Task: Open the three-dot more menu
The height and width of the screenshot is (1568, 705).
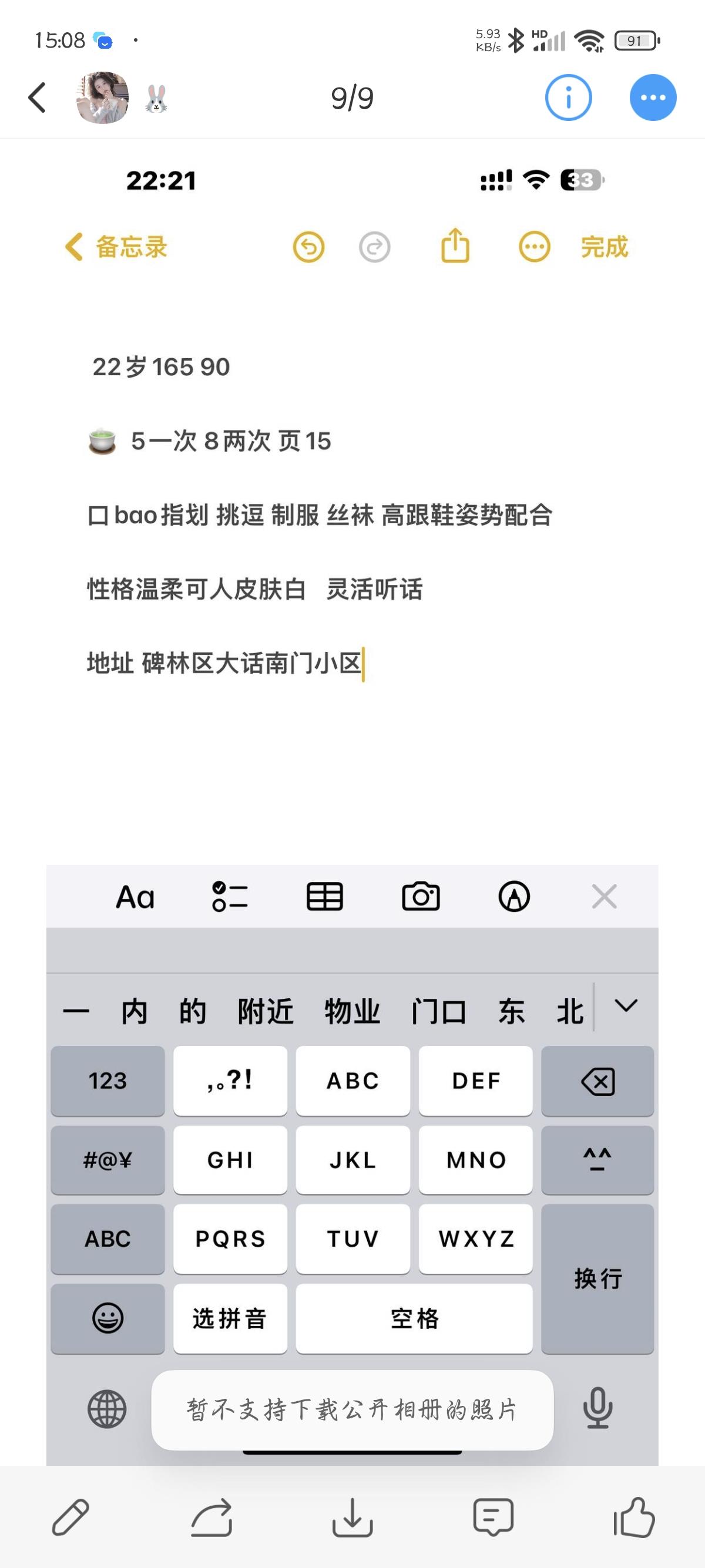Action: coord(653,97)
